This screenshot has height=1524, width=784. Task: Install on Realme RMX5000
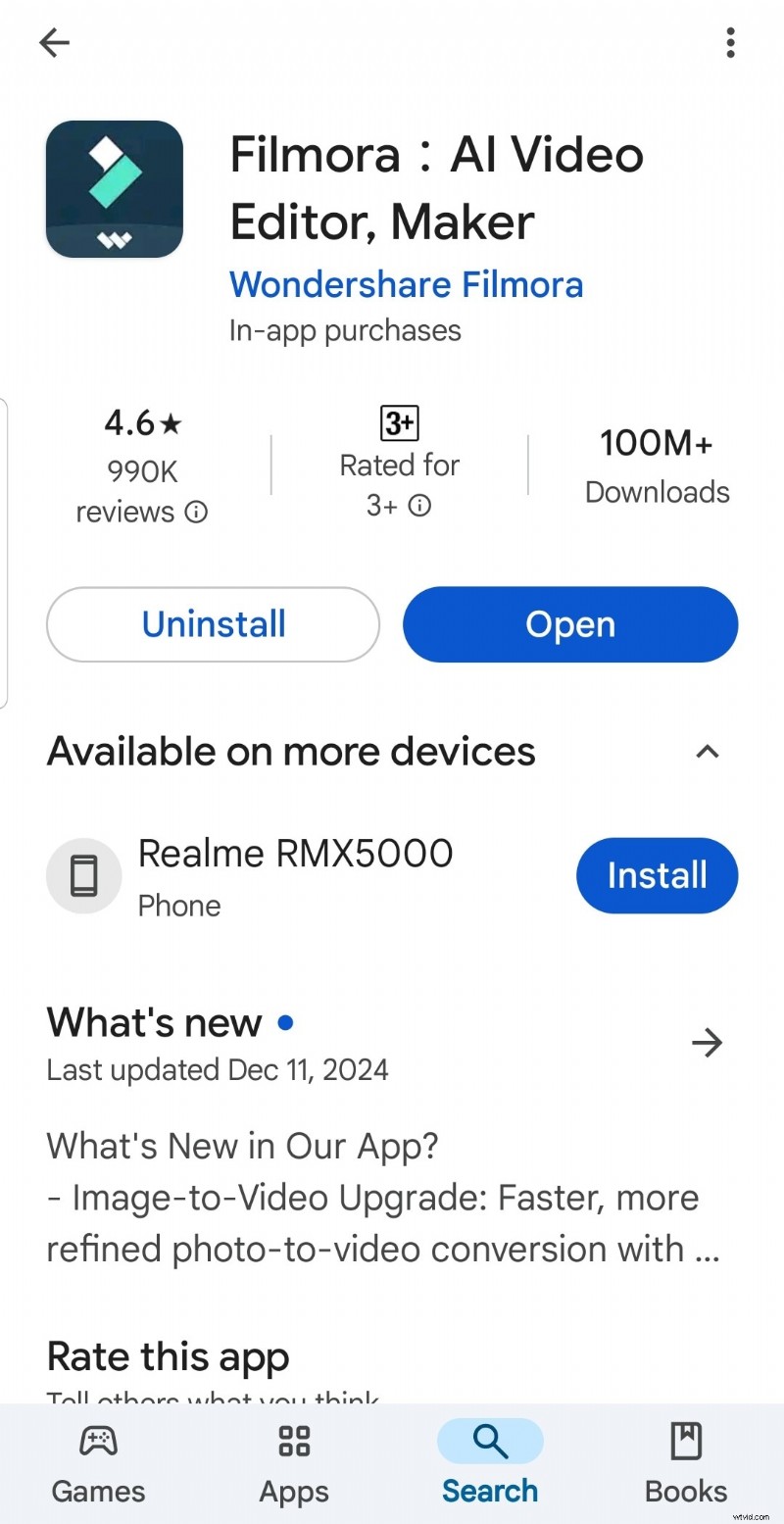coord(657,875)
